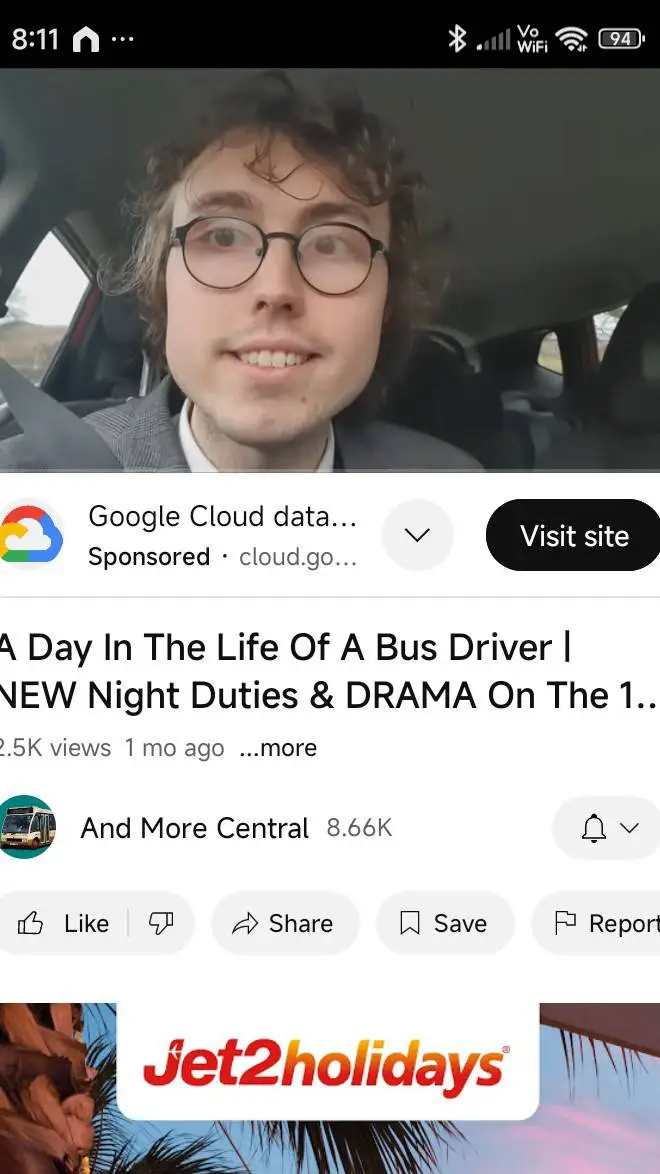Tap the video player to show controls

coord(330,270)
